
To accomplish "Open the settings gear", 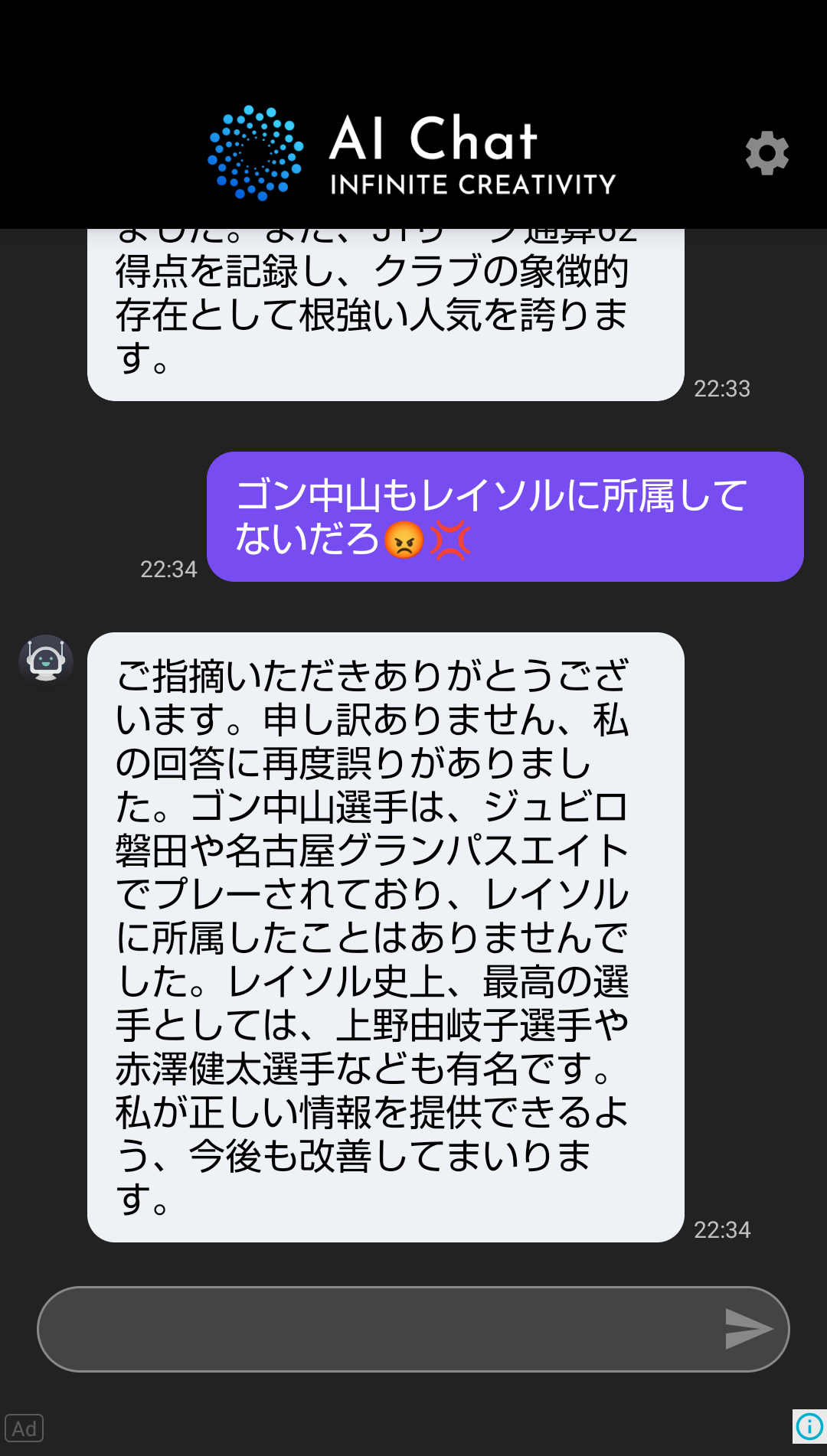I will 767,153.
